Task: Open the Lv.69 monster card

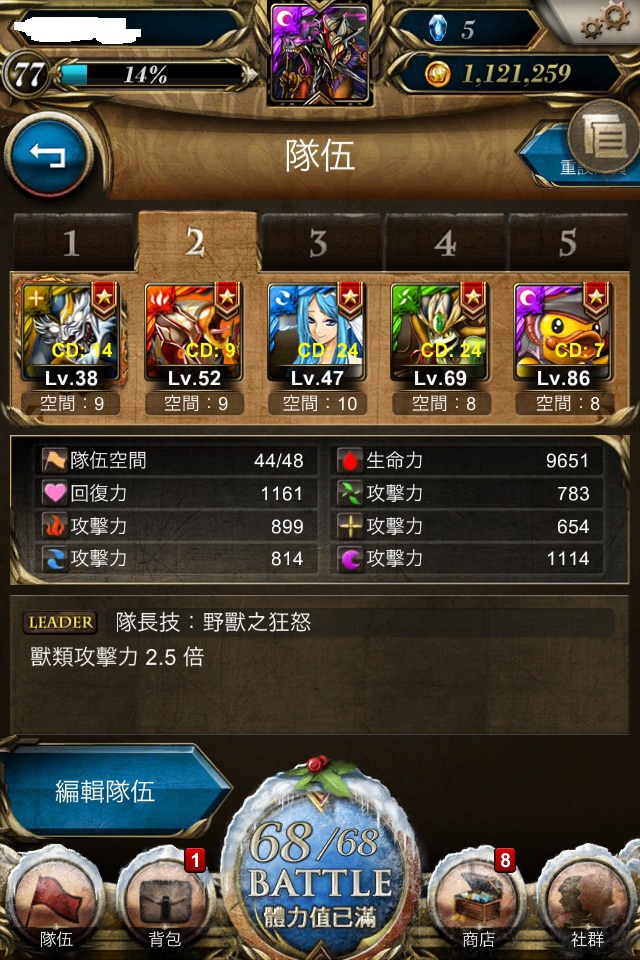Action: 441,334
